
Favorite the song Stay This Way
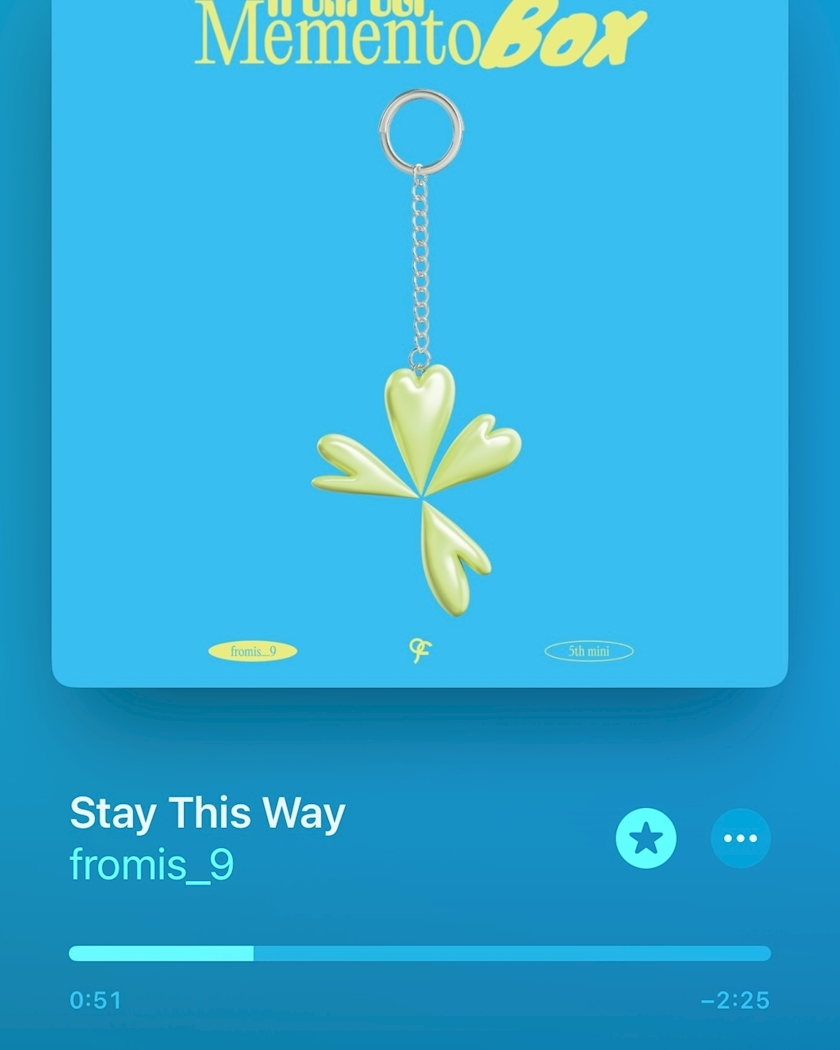coord(646,838)
